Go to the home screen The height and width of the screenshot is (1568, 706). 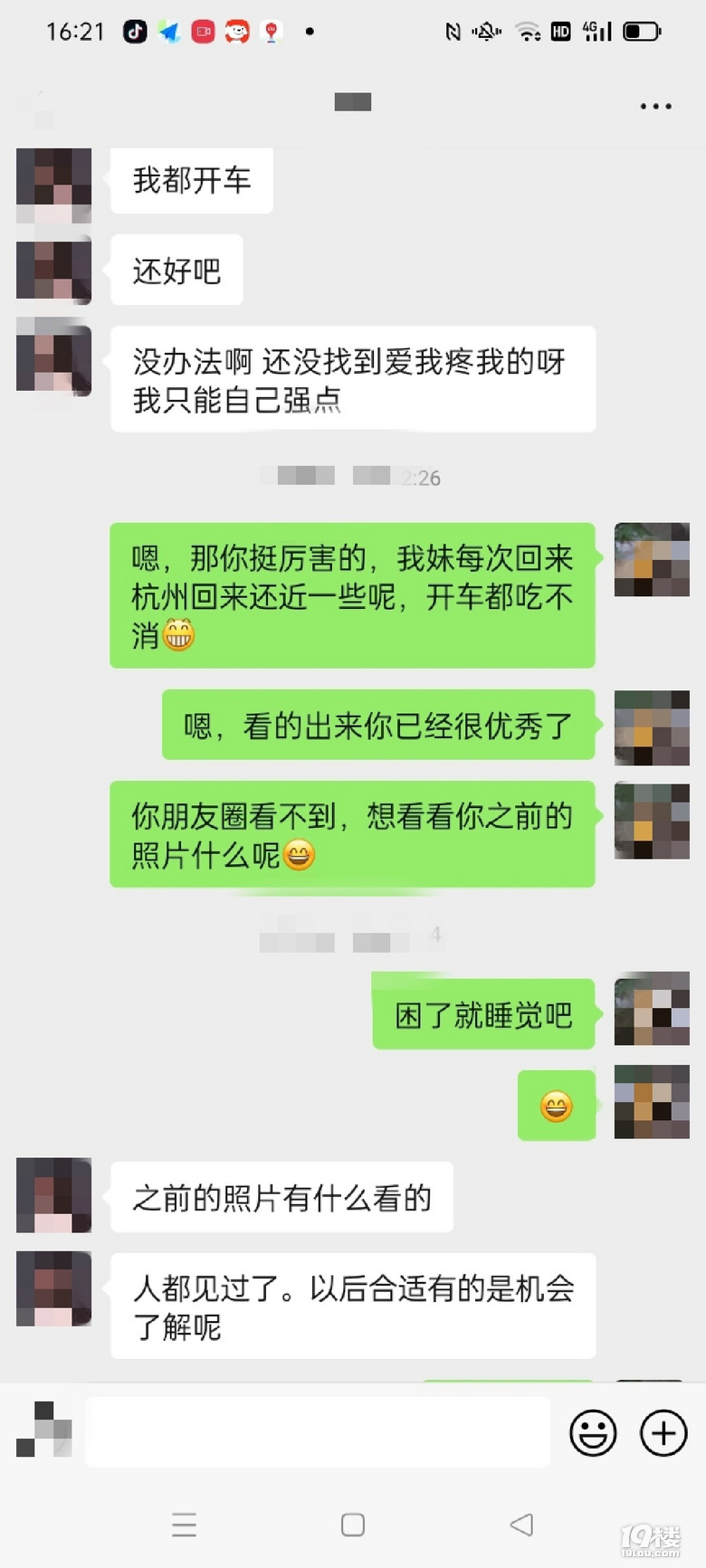coord(353,1525)
